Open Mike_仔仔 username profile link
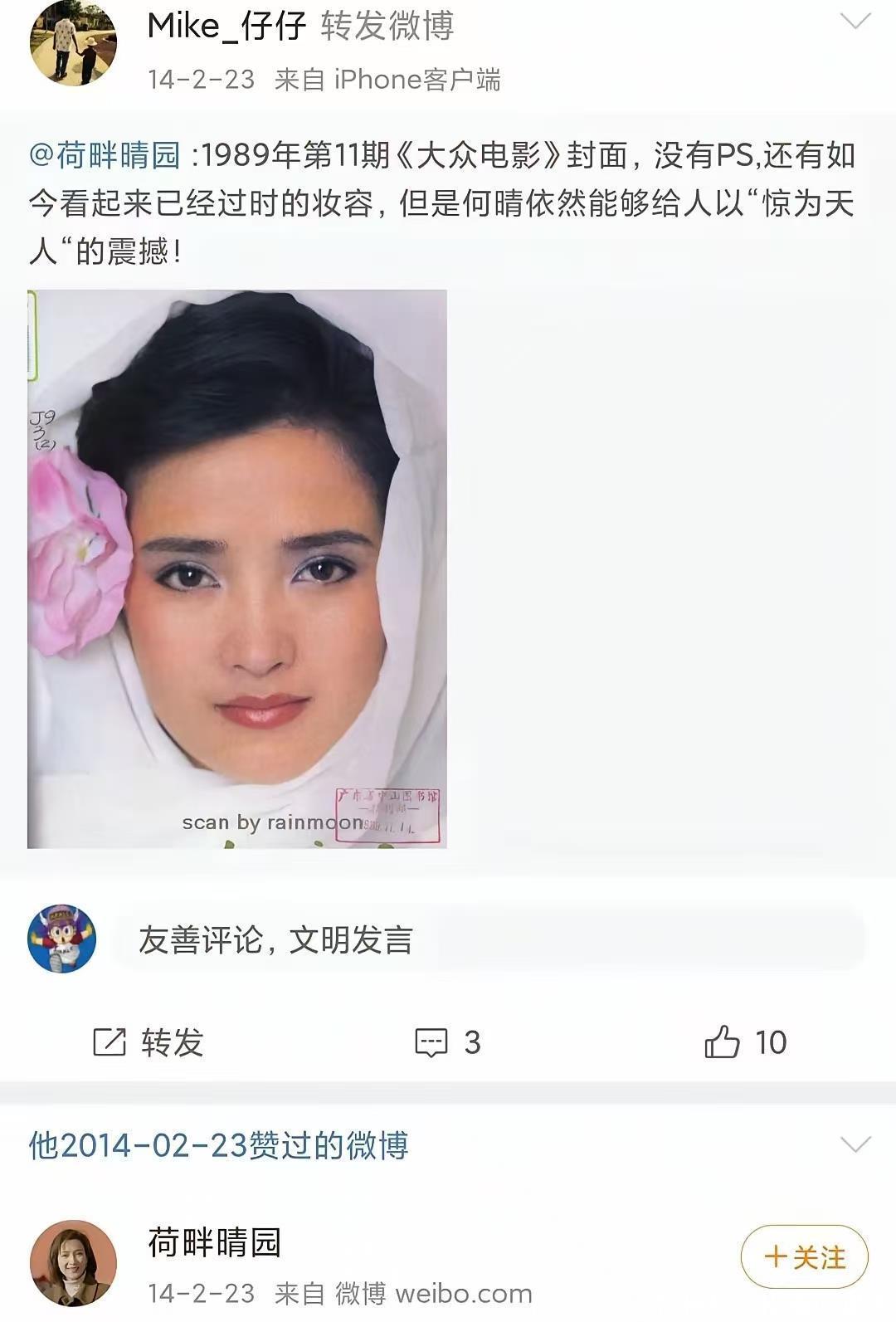Screen dimensions: 896x1322 [x=226, y=27]
